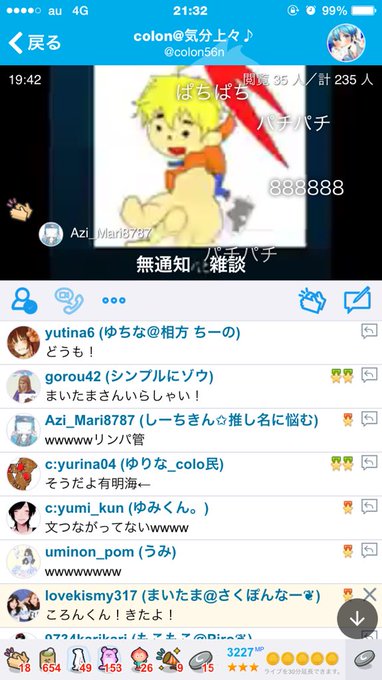This screenshot has height=680, width=382.
Task: Reply to yutina6's comment
Action: click(x=369, y=331)
